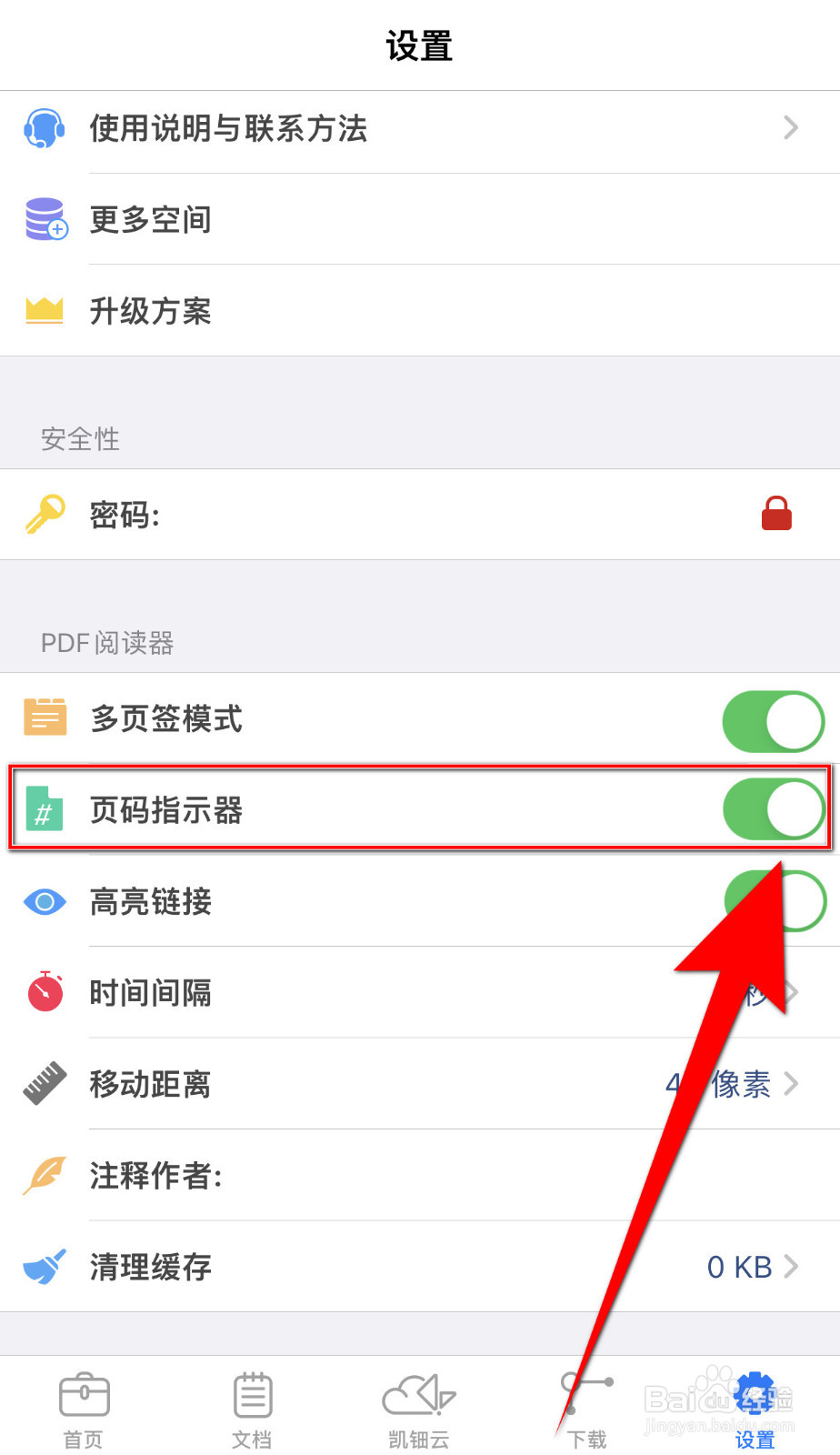
Task: Click the storage database icon for 更多空间
Action: [x=45, y=219]
